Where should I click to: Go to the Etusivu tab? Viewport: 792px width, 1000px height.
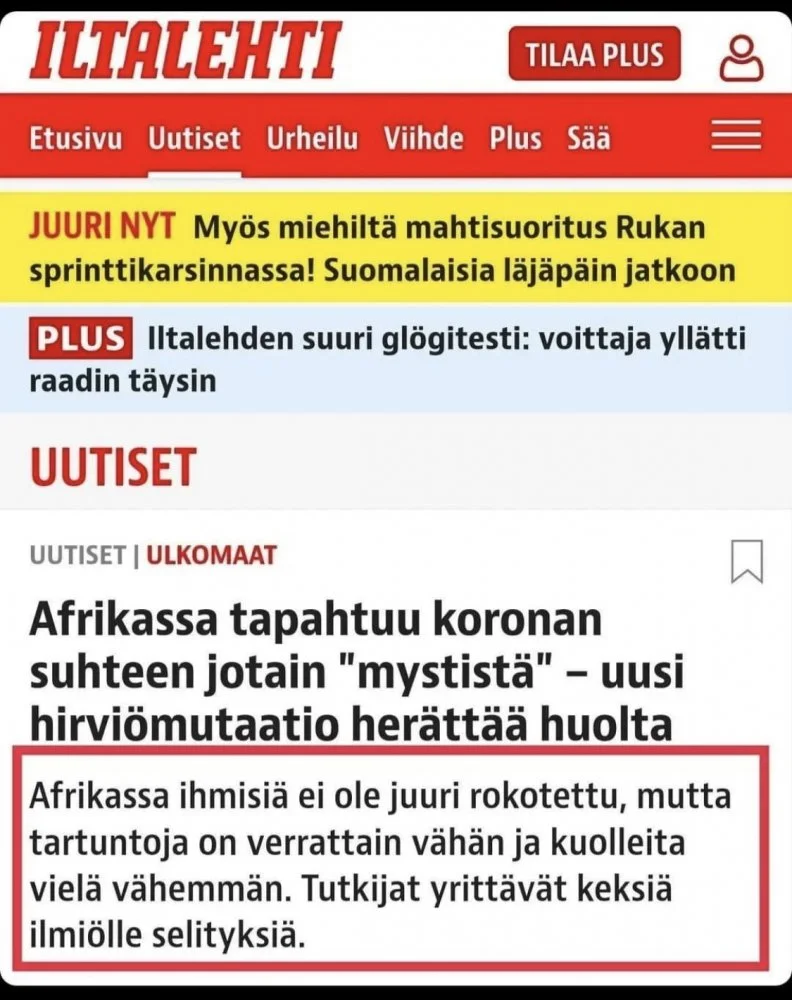click(78, 137)
